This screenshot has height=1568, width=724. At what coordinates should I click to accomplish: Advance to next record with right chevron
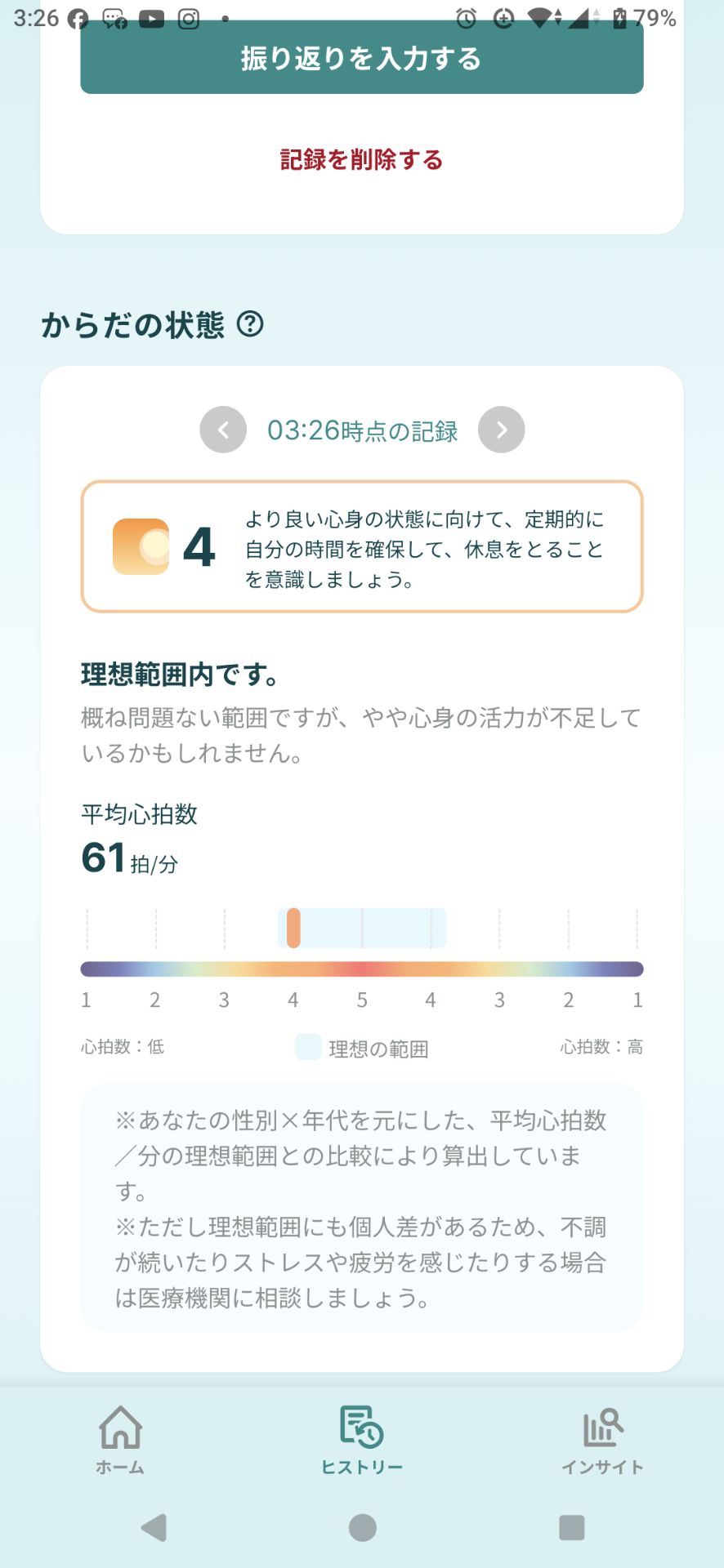coord(502,429)
